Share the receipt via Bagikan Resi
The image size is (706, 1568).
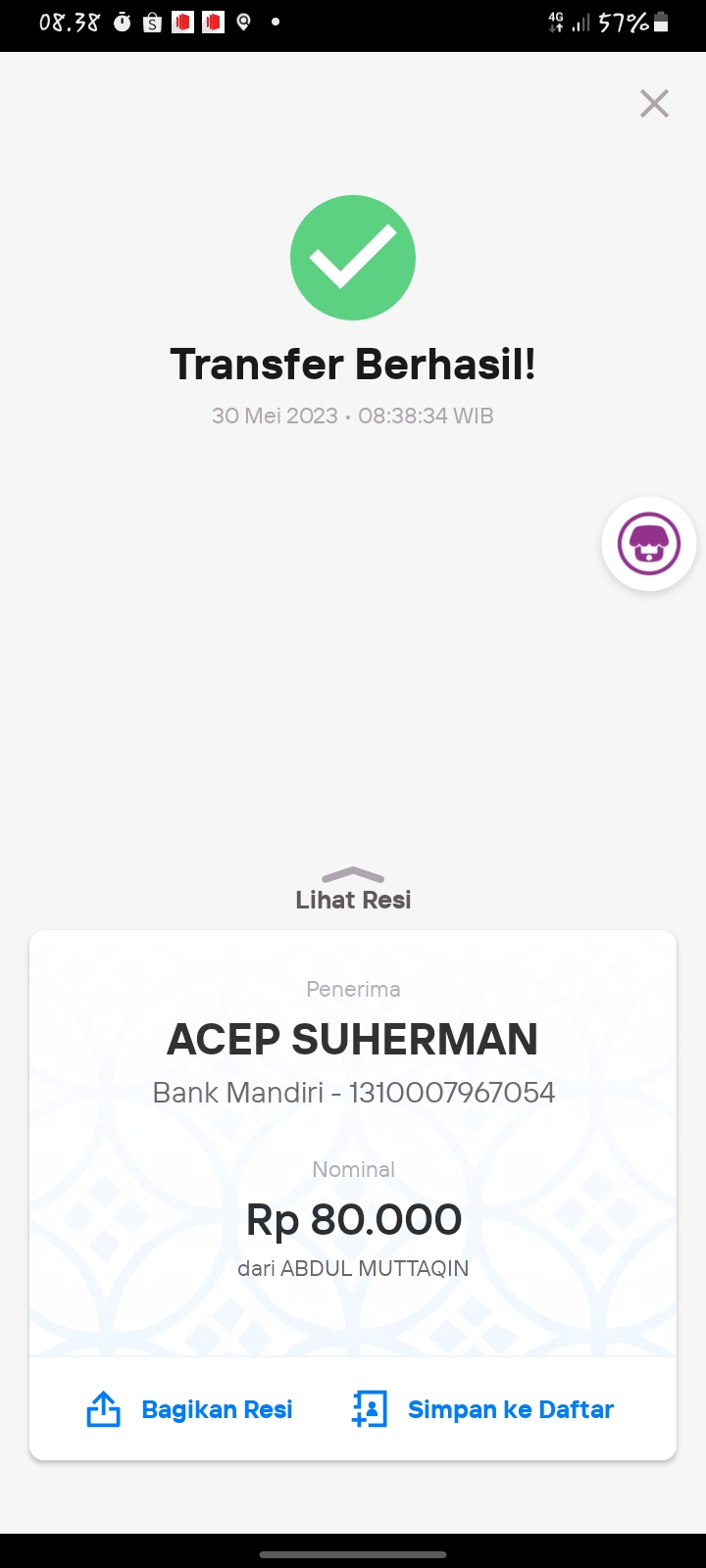click(x=190, y=1409)
